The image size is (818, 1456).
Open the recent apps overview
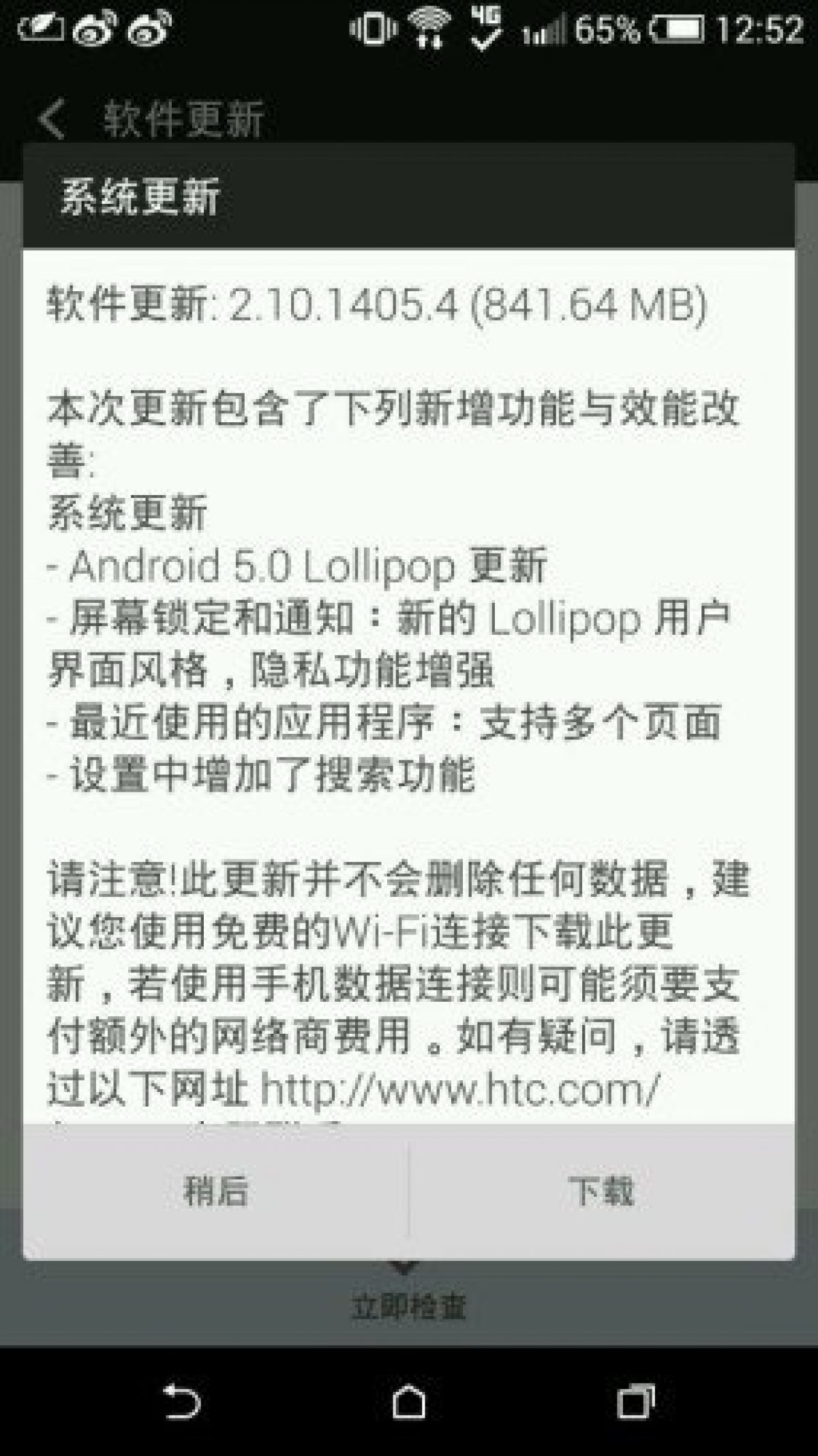coord(635,1403)
